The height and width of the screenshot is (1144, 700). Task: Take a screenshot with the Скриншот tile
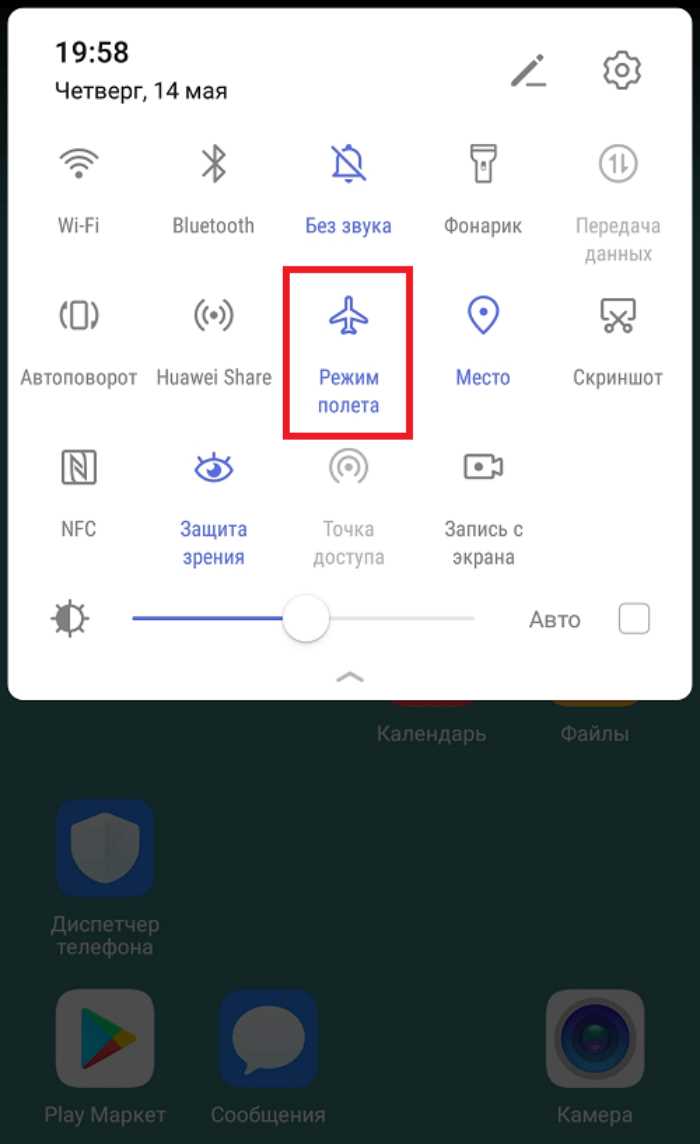(618, 316)
